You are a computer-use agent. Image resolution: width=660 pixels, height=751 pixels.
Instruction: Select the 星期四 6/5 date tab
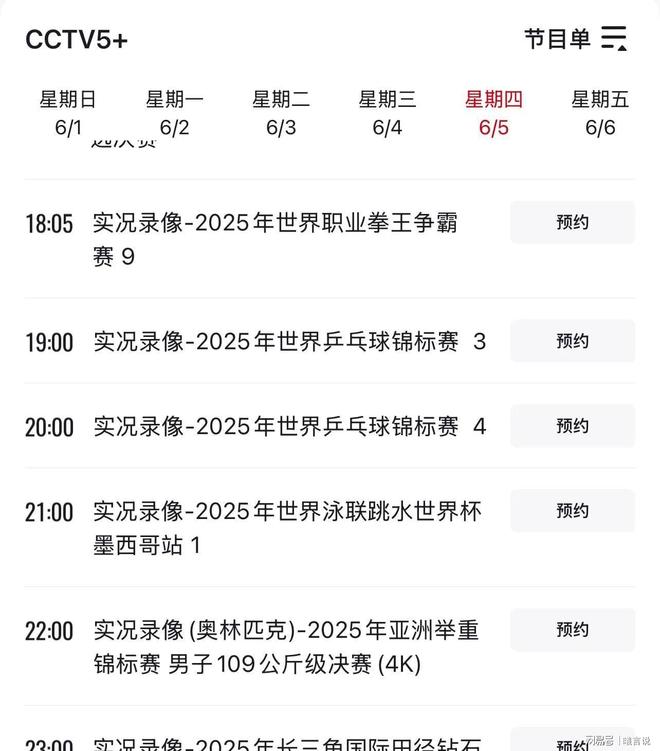pos(494,113)
